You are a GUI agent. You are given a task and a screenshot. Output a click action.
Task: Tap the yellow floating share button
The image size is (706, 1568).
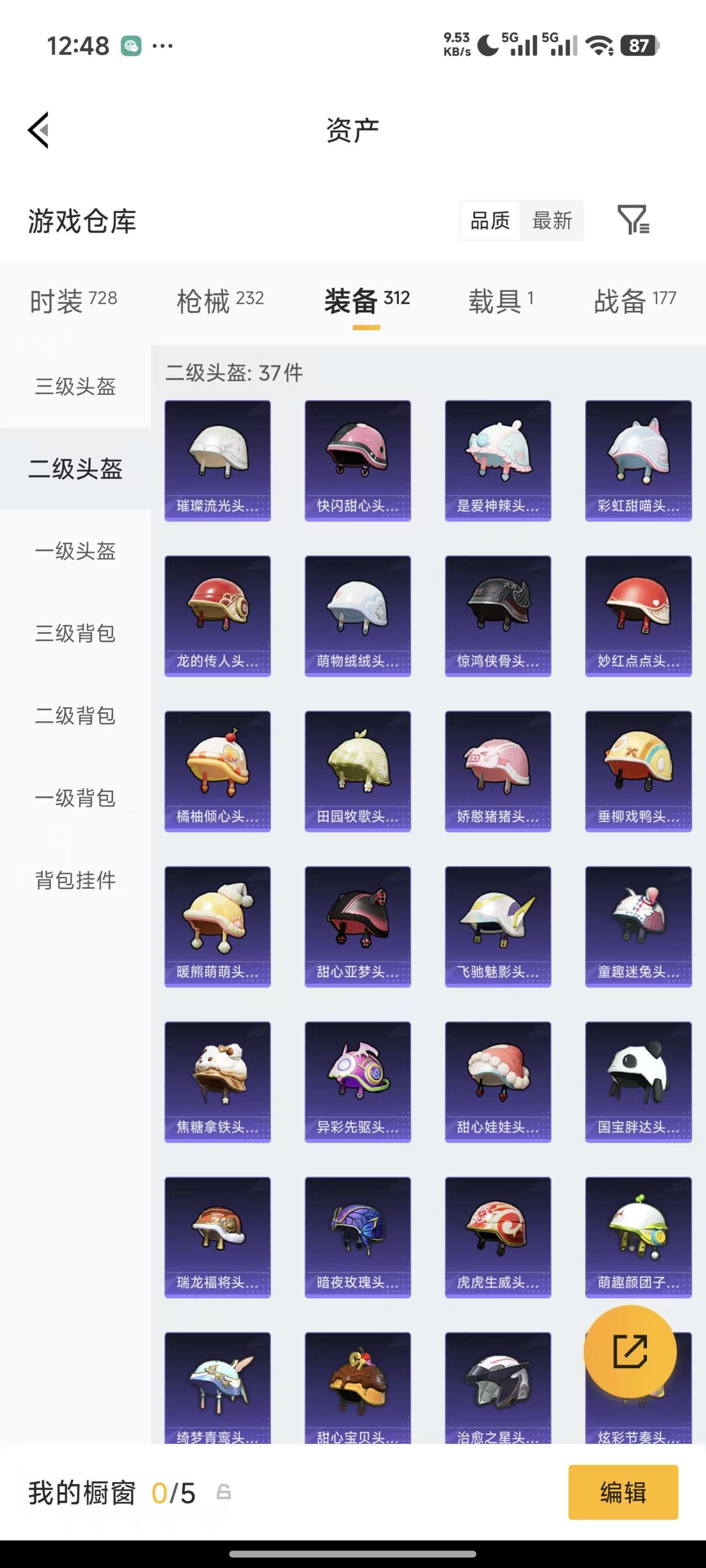[630, 1351]
